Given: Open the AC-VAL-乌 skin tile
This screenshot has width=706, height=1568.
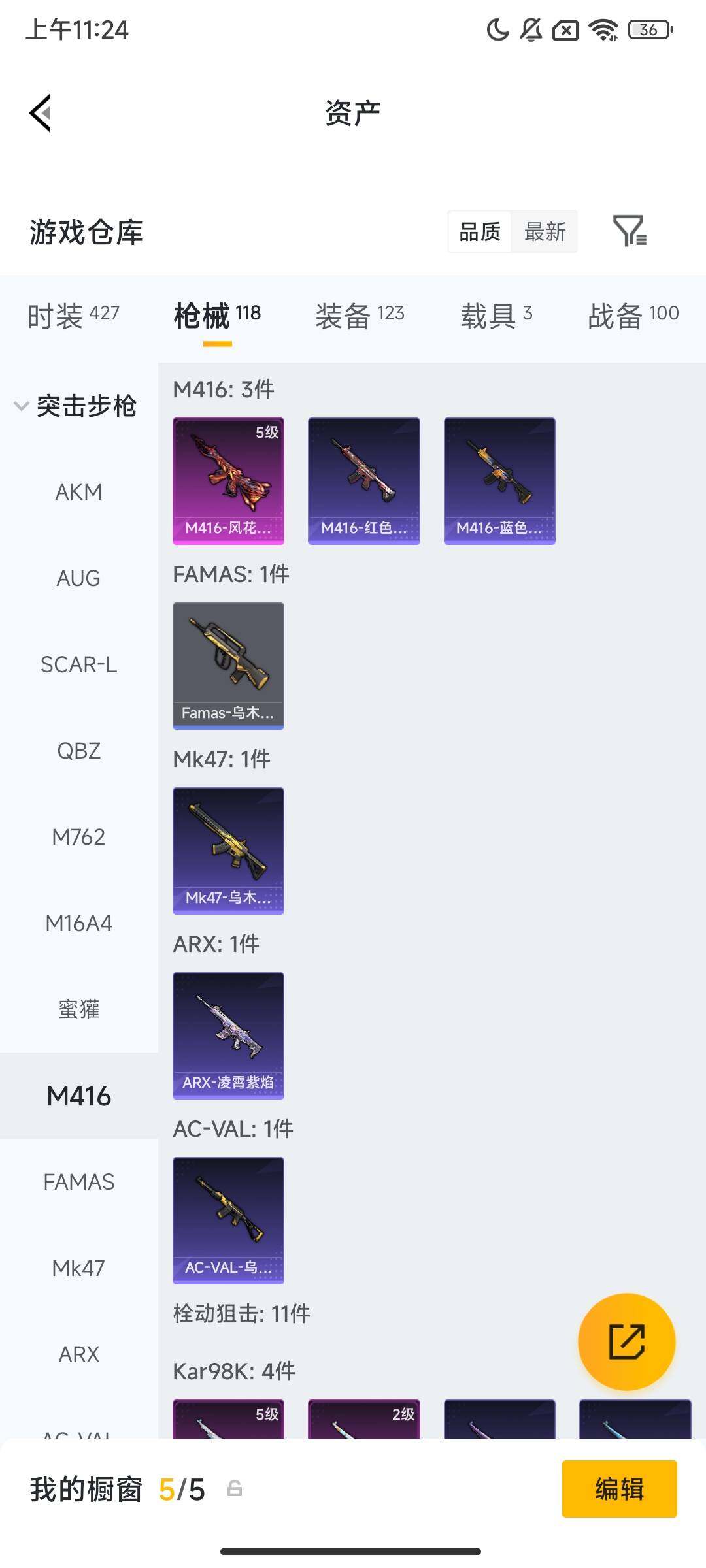Looking at the screenshot, I should (x=228, y=1220).
